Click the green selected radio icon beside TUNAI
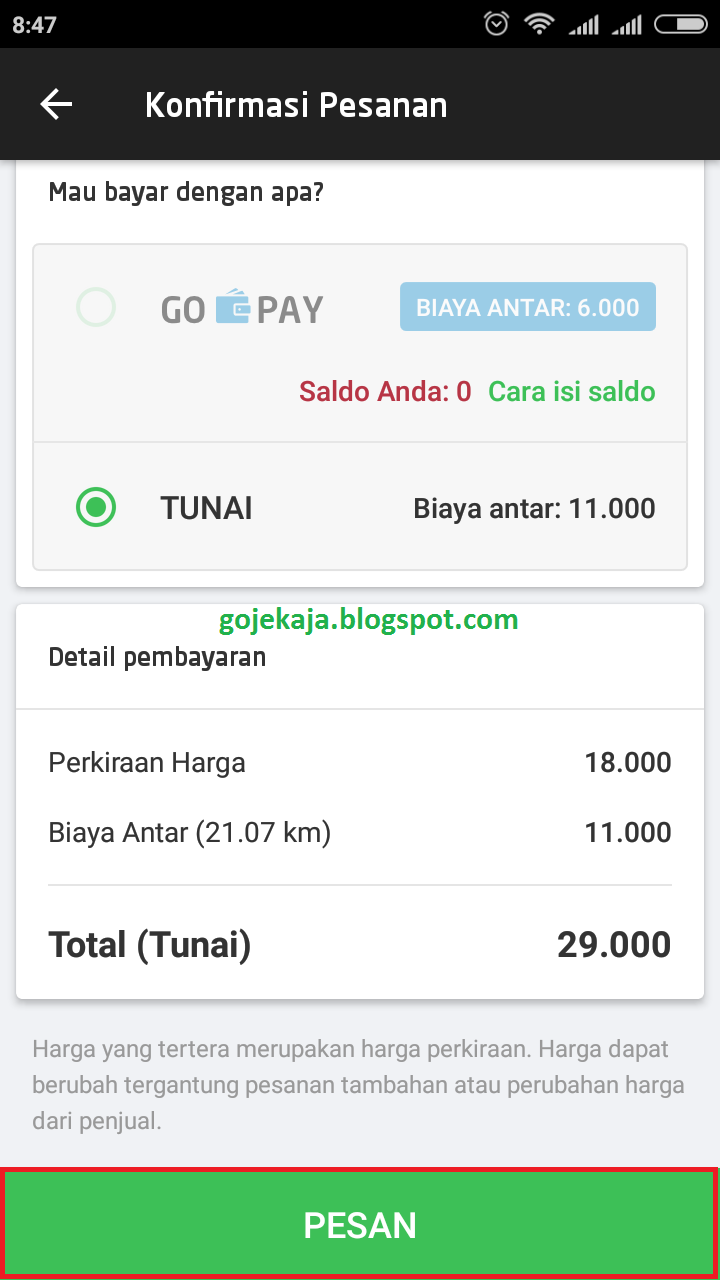This screenshot has height=1280, width=720. [96, 508]
